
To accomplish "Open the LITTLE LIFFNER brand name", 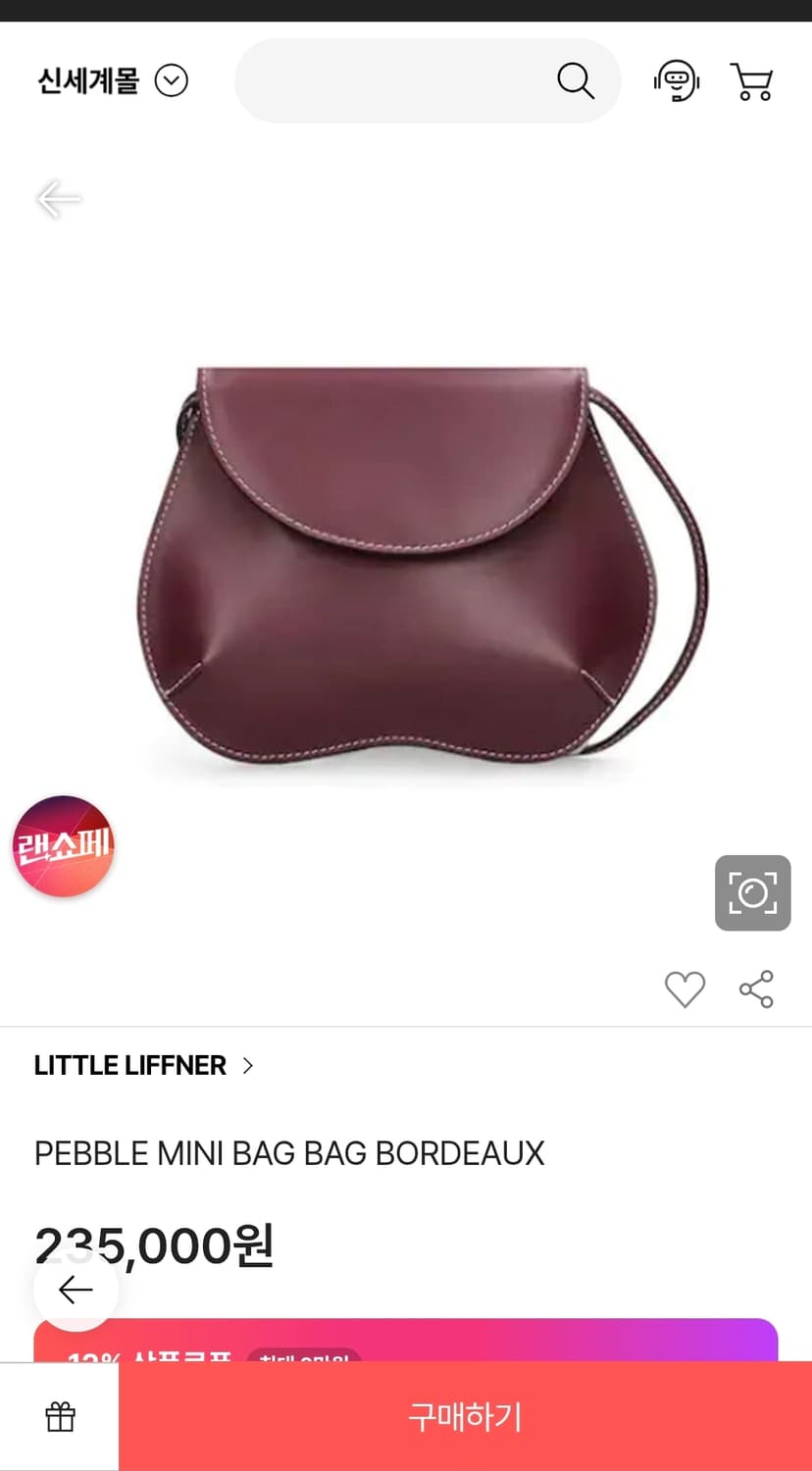I will 130,1065.
